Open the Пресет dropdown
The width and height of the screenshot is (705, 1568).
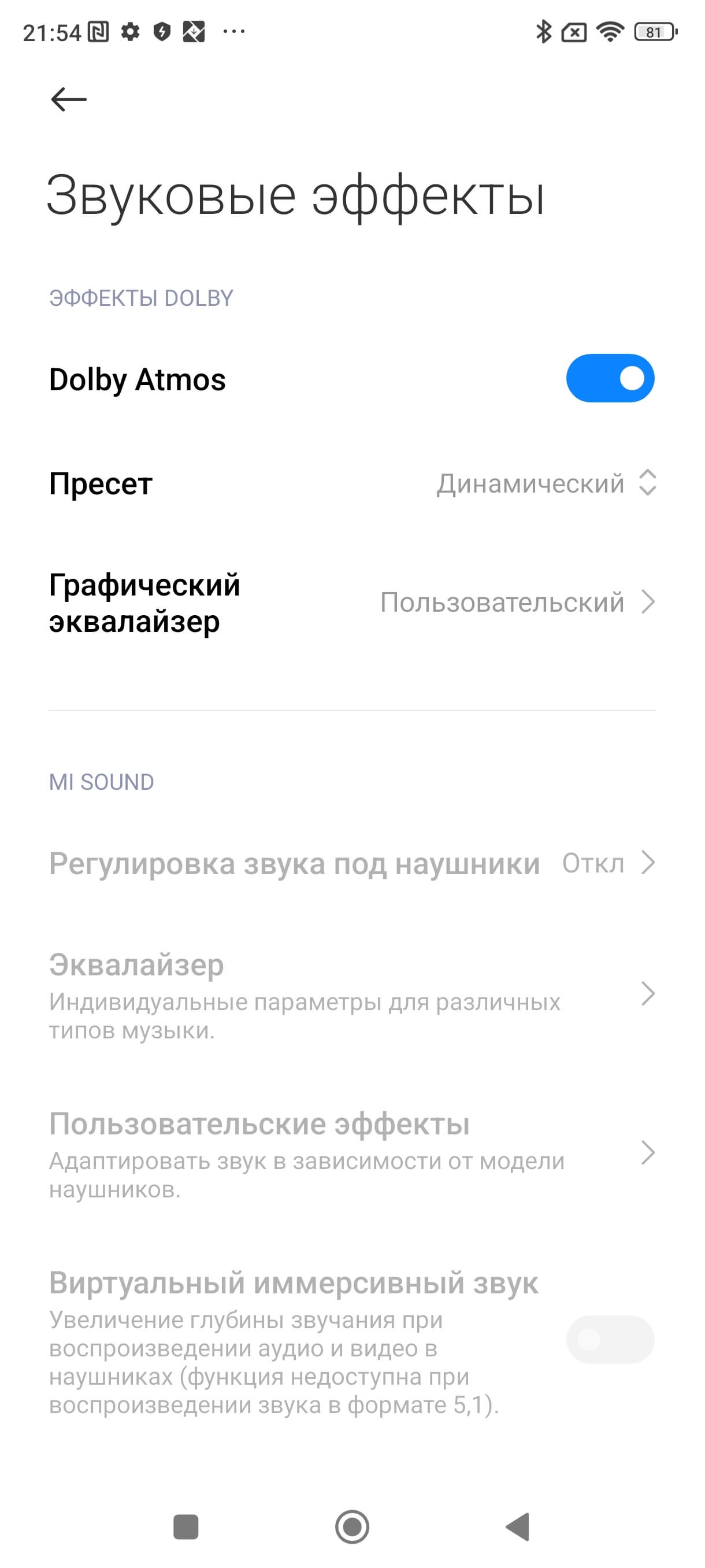[x=545, y=483]
